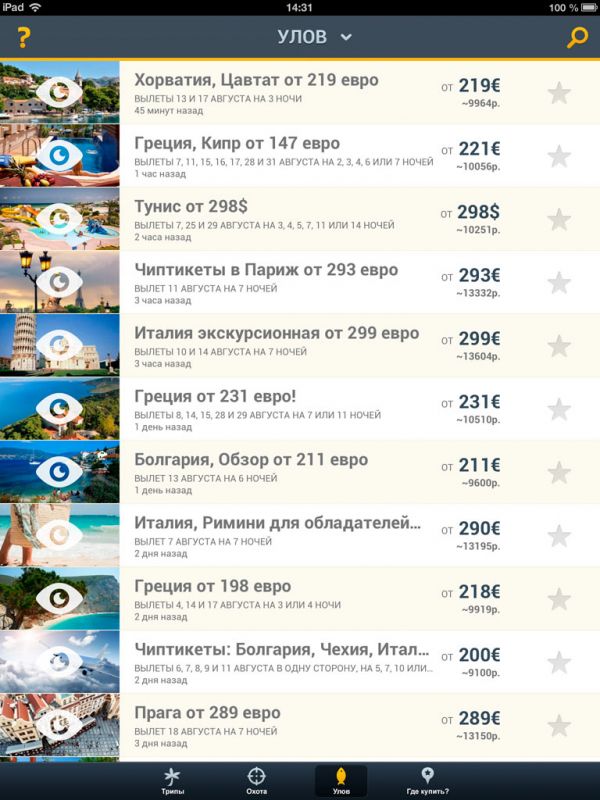Switch to the Трипы tab

[x=173, y=780]
